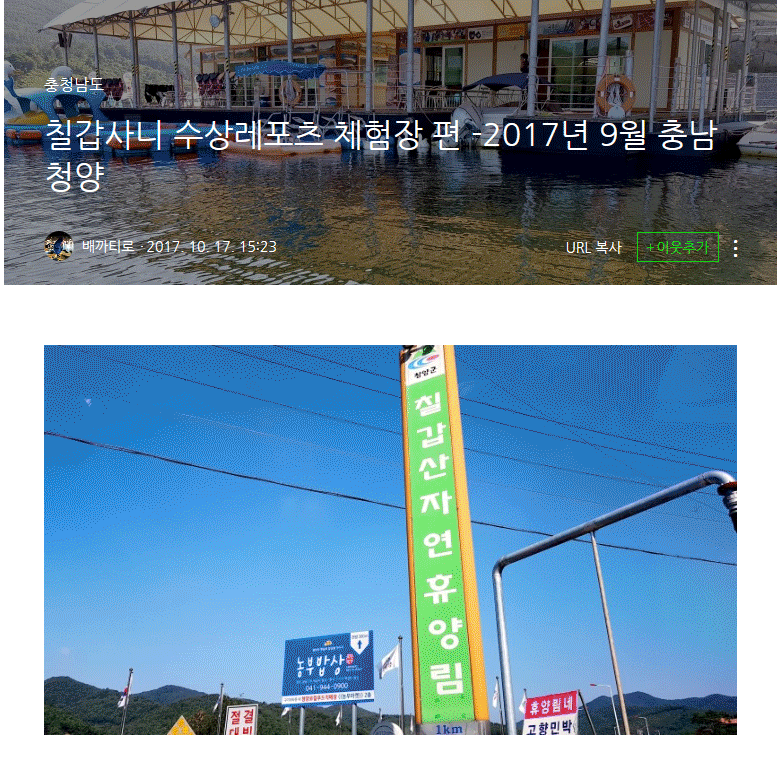
Task: Open the post overflow menu
Action: (736, 248)
